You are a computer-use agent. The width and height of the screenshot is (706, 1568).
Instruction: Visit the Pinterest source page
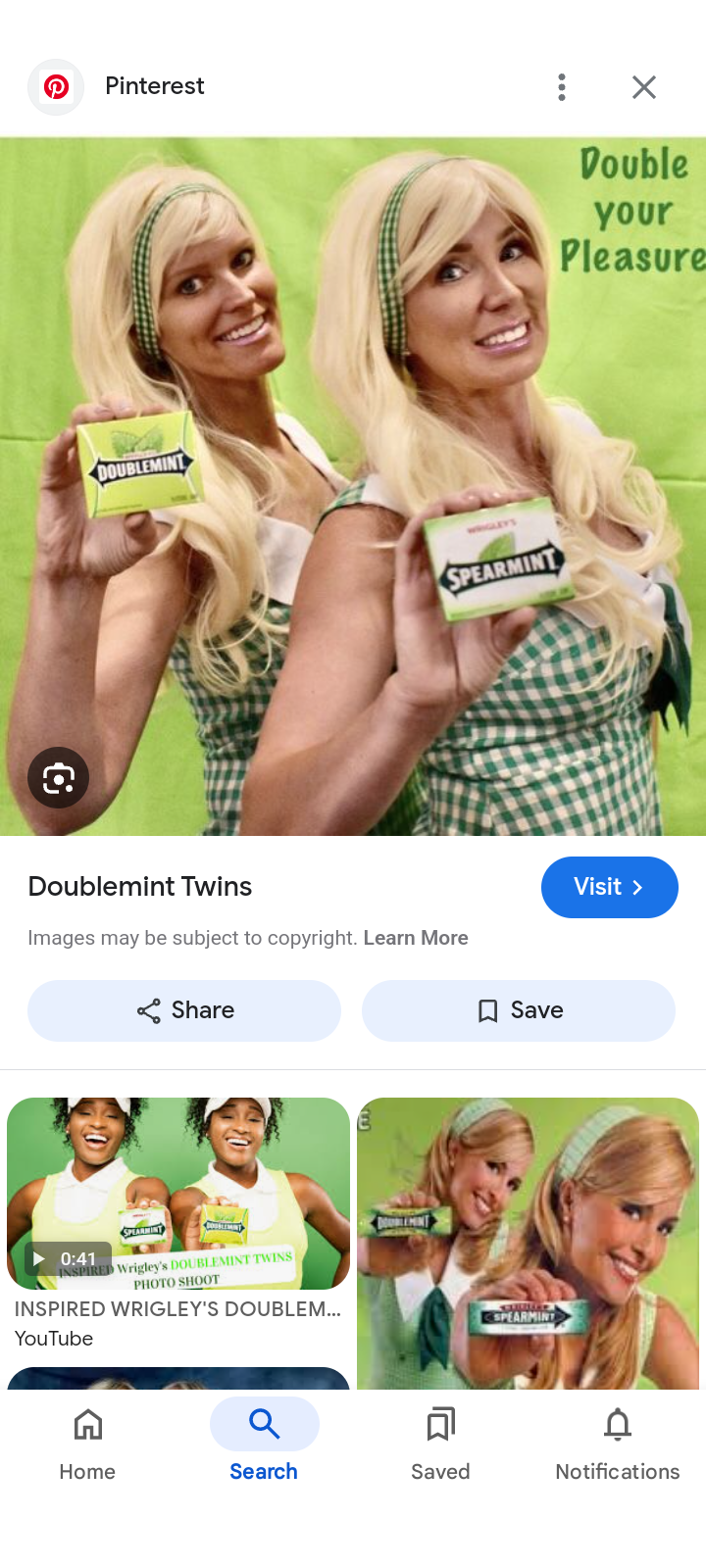point(609,887)
